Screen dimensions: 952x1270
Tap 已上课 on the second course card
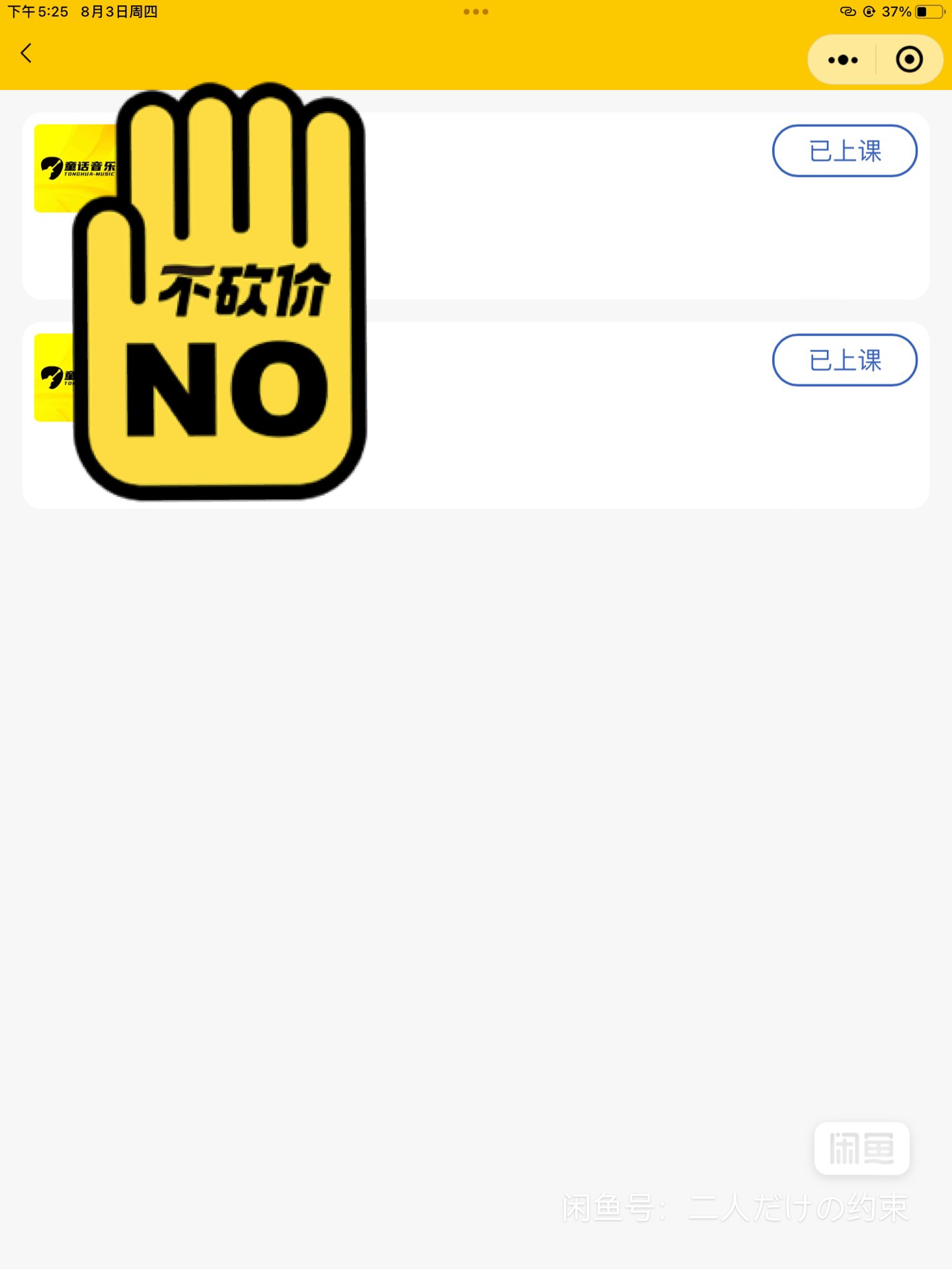point(844,360)
